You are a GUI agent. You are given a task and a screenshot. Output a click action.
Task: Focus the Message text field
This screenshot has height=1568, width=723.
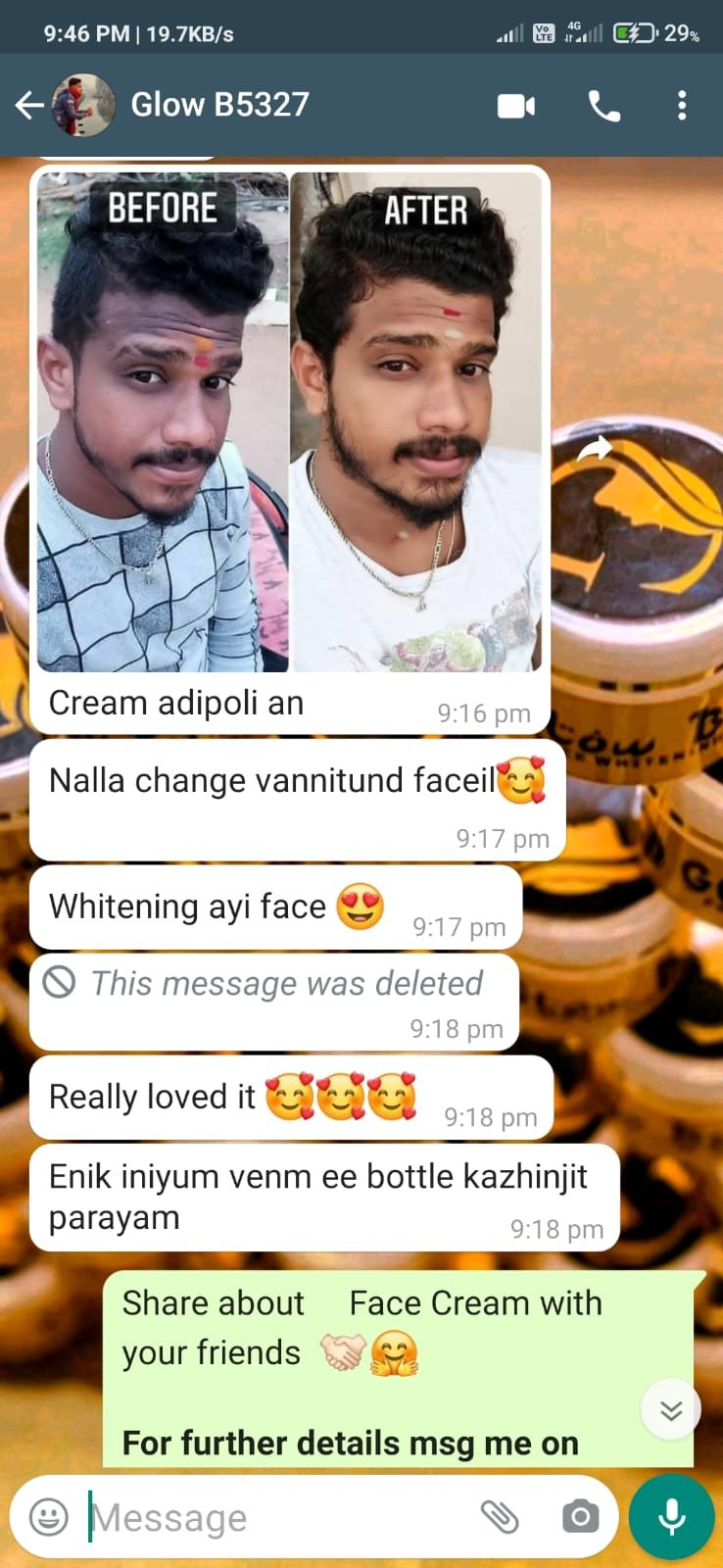point(274,1517)
